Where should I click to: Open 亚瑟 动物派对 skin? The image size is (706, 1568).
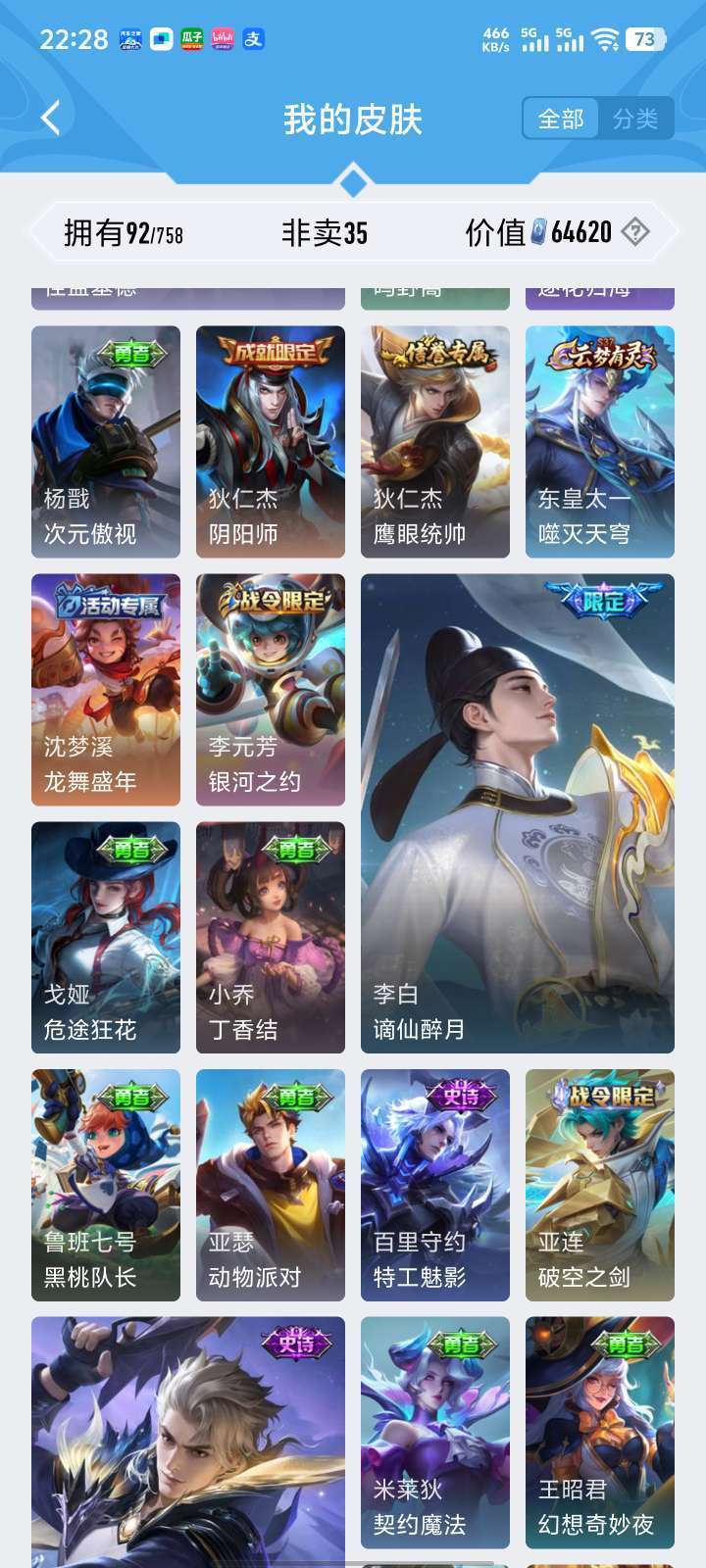tap(271, 1186)
